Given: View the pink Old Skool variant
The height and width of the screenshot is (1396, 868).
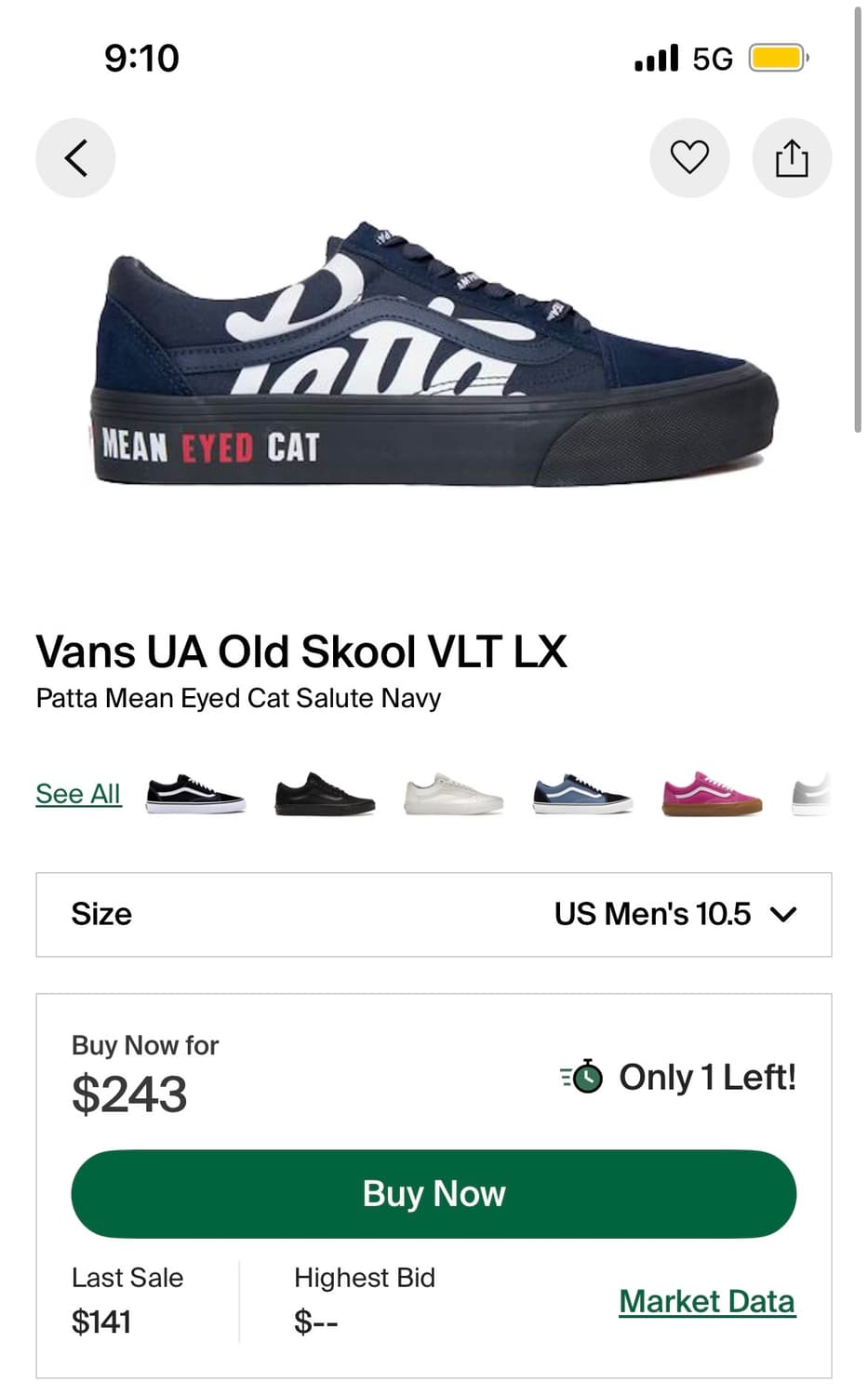Looking at the screenshot, I should [x=712, y=793].
